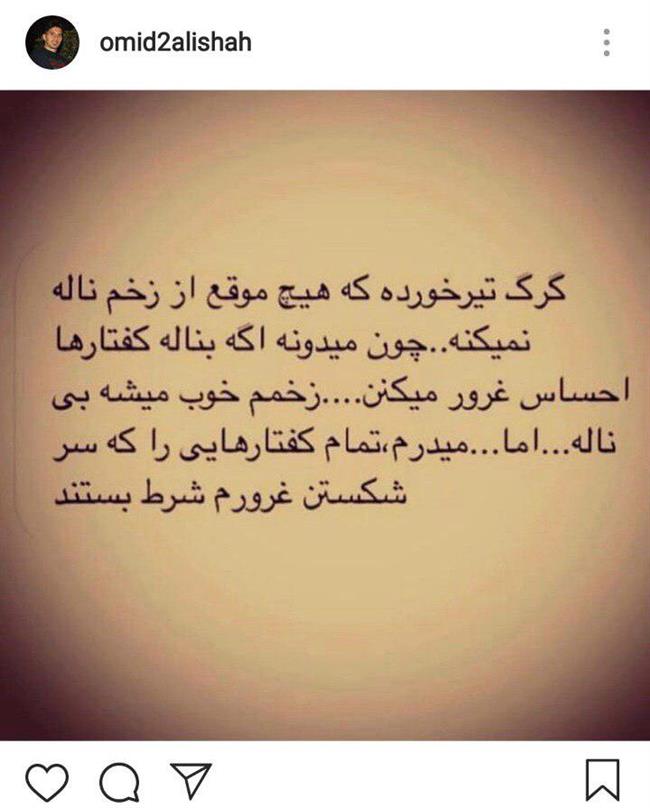Share the post via the paper plane icon
Image resolution: width=650 pixels, height=808 pixels.
point(186,779)
